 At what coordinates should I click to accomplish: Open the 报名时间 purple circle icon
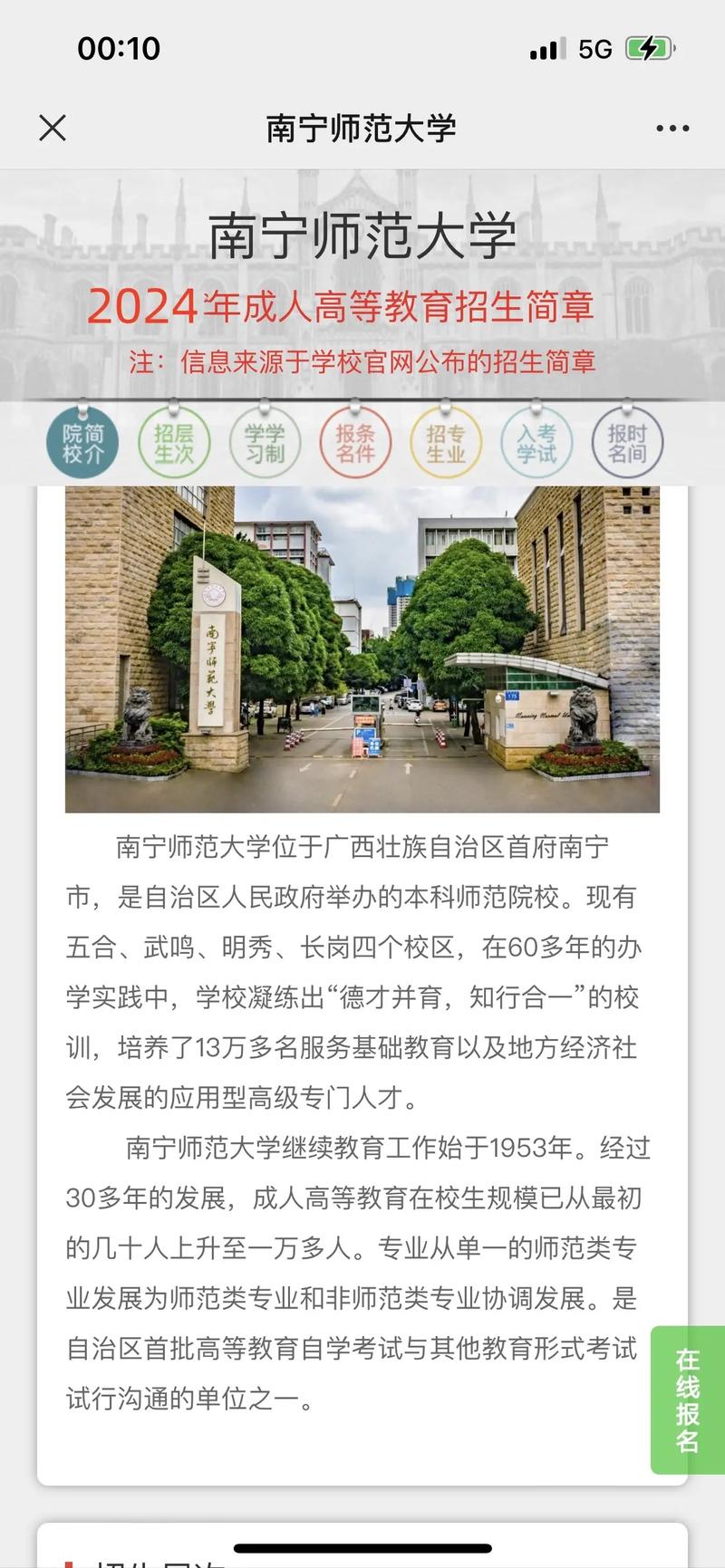click(626, 443)
